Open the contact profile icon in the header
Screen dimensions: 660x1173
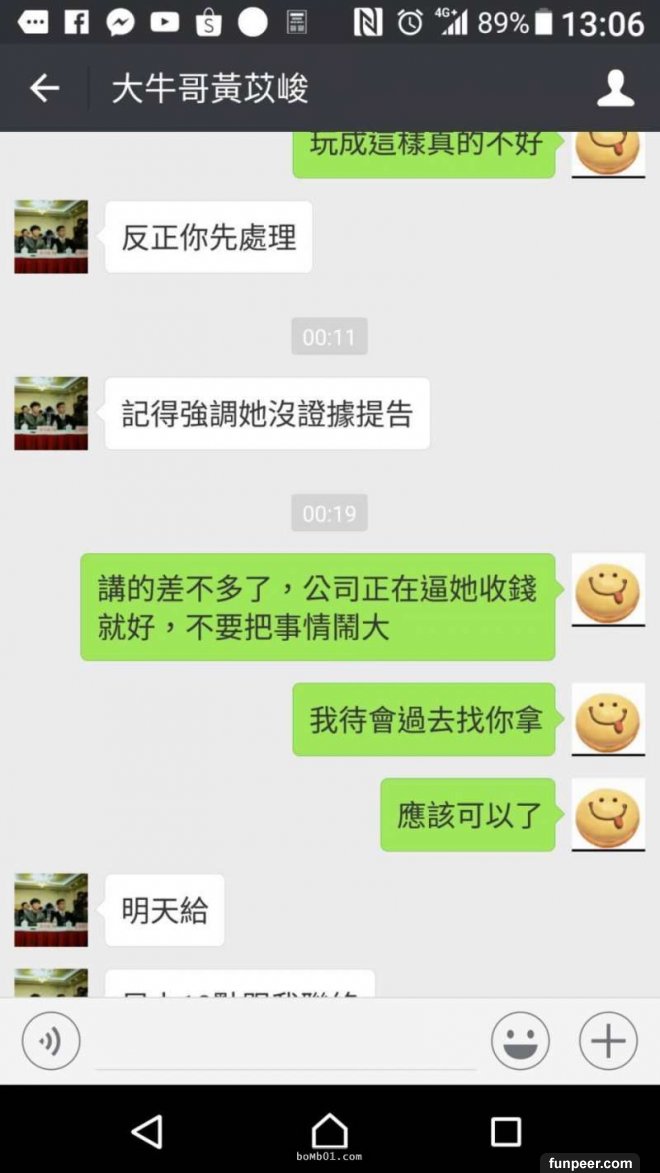(615, 89)
